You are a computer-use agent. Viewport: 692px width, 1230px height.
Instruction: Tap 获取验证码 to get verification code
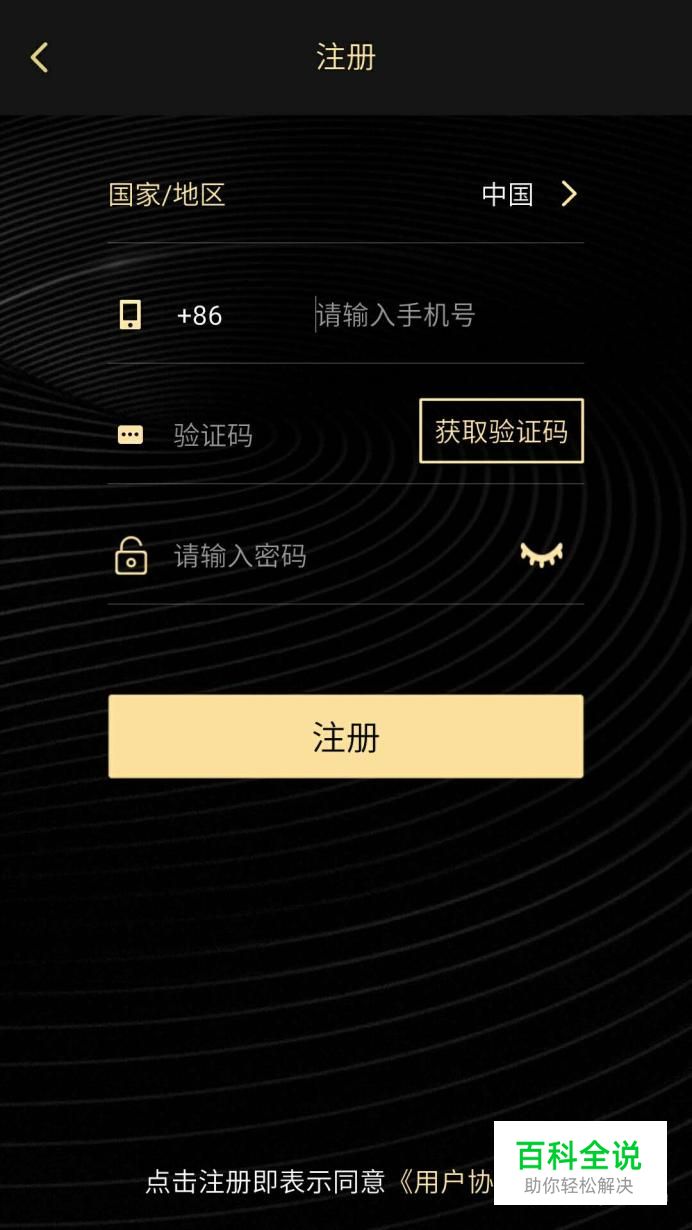click(501, 431)
